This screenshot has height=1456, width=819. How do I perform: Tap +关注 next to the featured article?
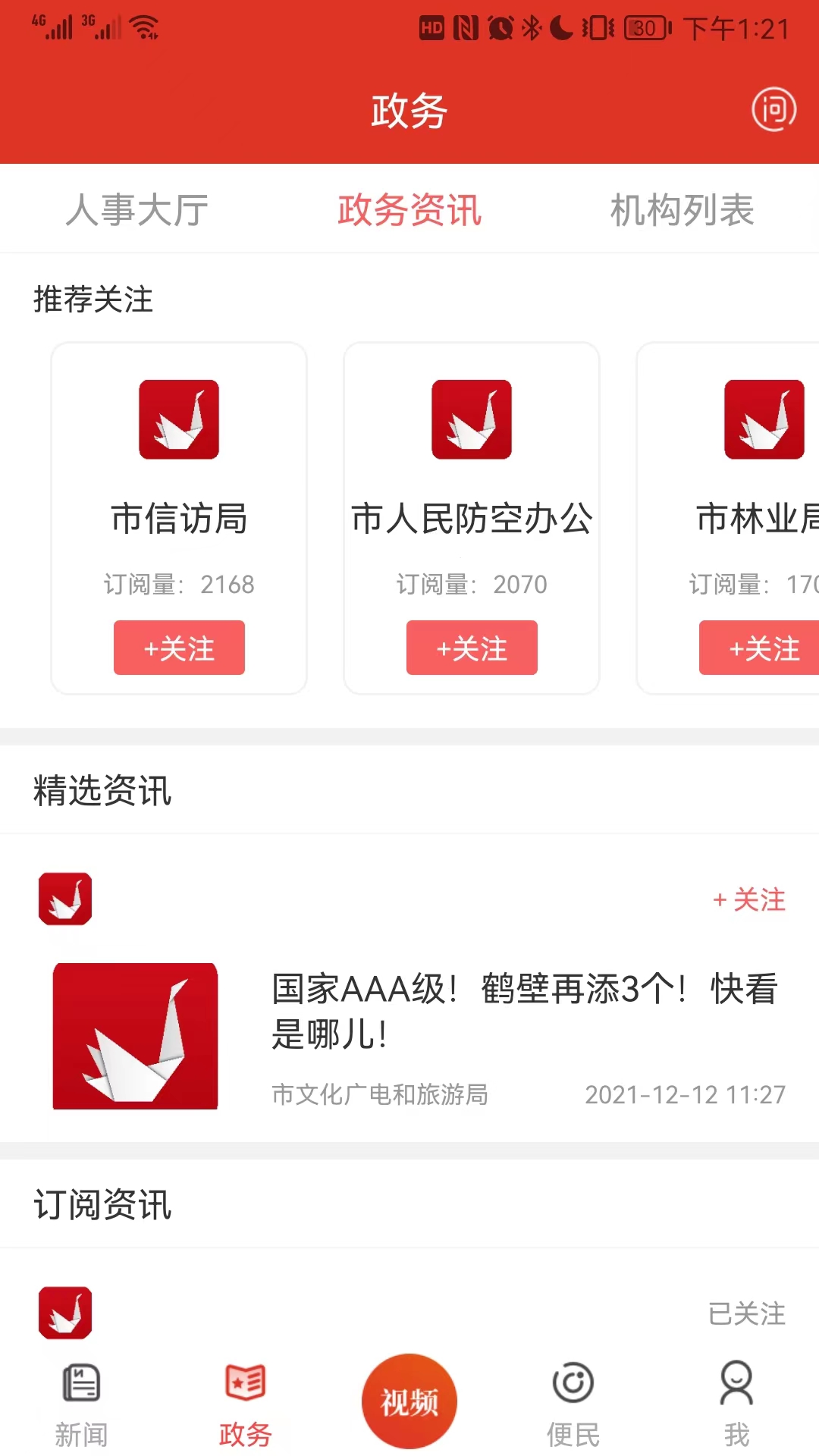(x=748, y=901)
